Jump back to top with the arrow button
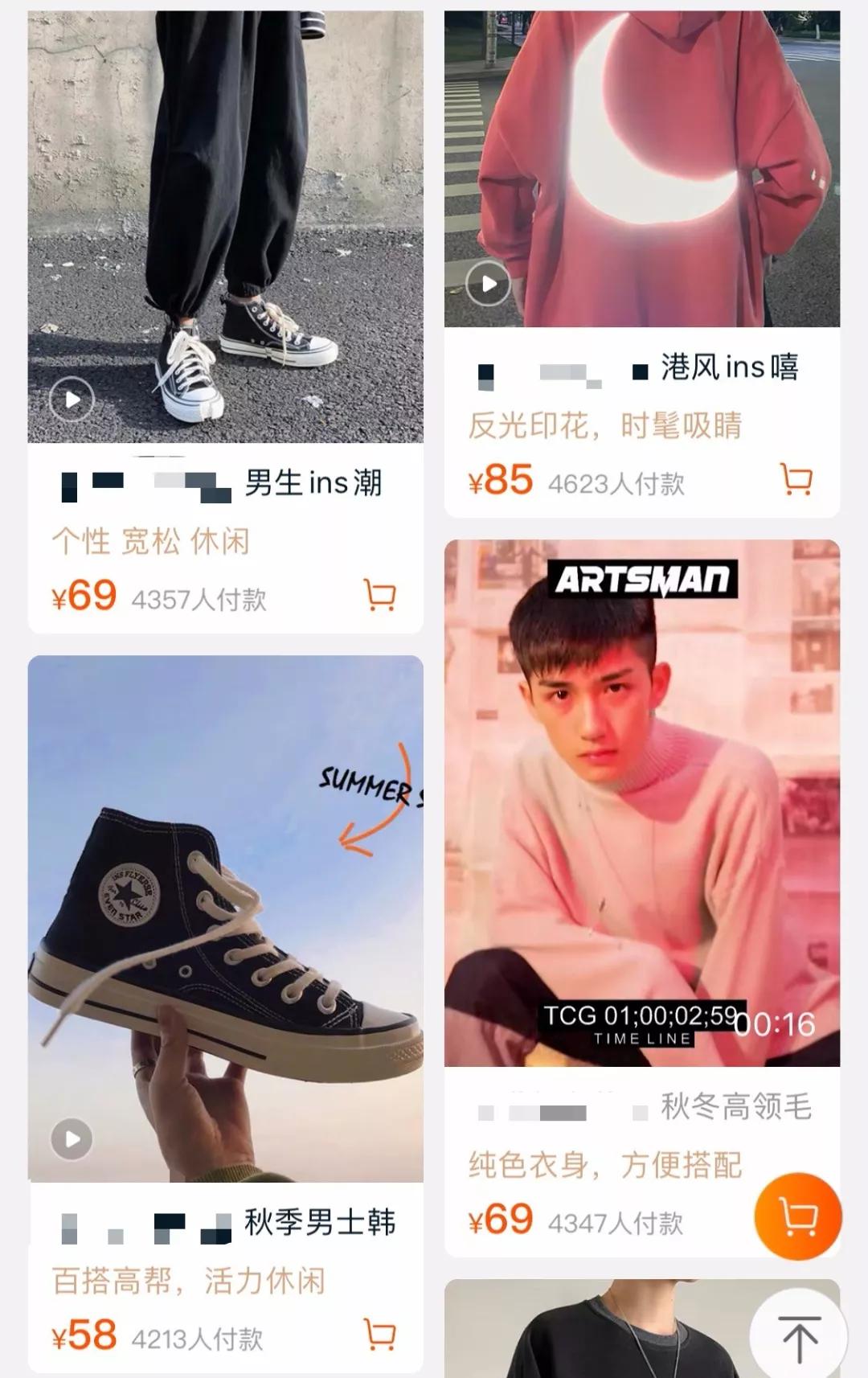 798,1336
